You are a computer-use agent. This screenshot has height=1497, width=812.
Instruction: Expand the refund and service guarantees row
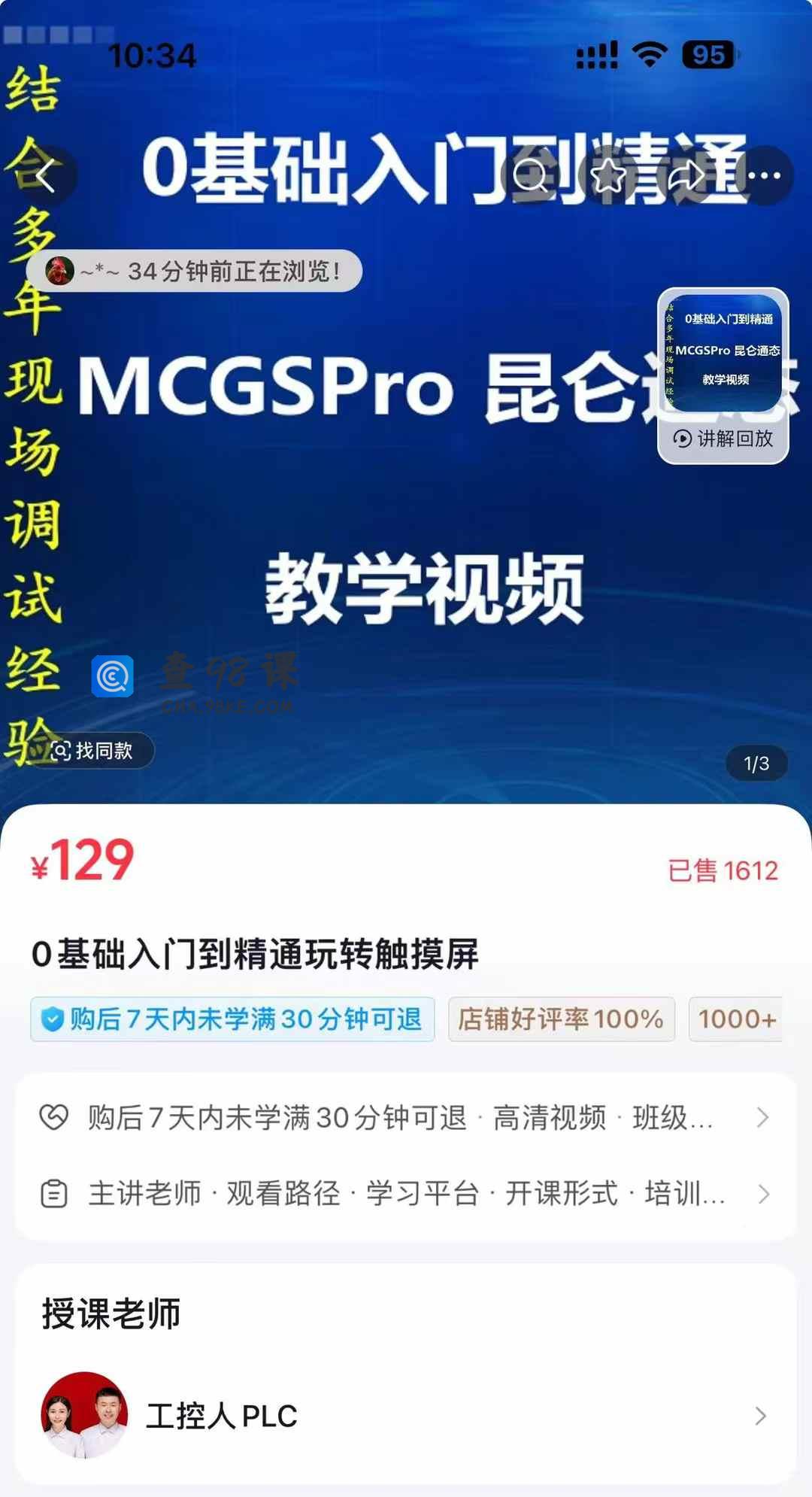click(406, 1118)
